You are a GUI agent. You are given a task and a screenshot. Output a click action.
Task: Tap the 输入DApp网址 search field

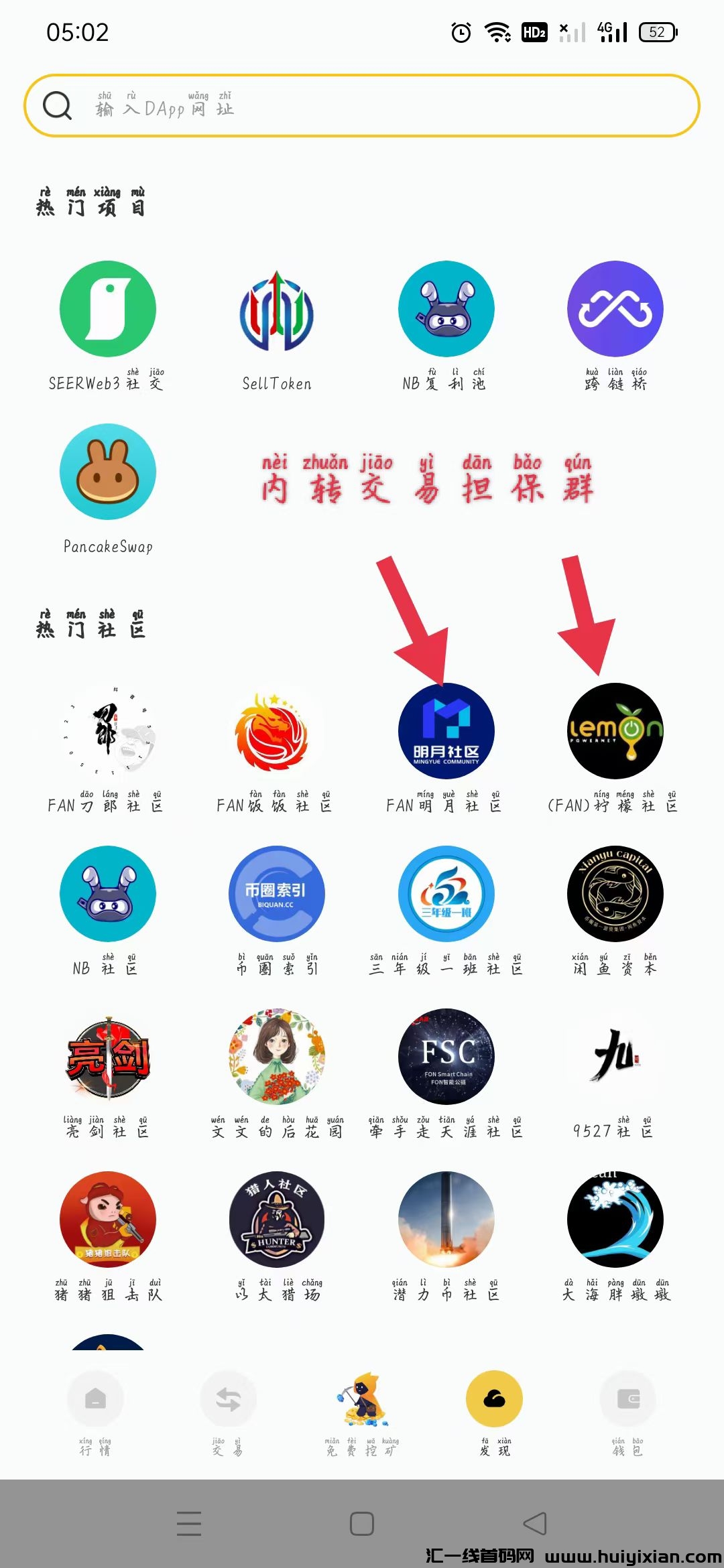362,106
